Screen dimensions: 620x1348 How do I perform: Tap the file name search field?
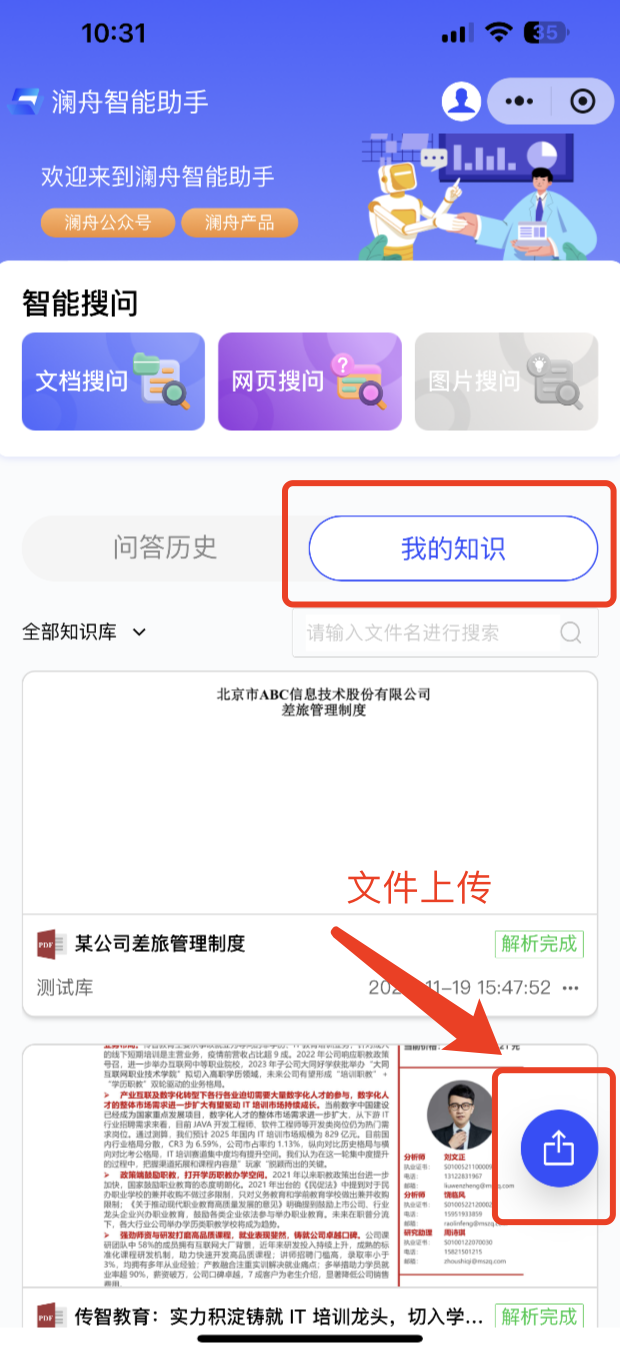(x=430, y=633)
